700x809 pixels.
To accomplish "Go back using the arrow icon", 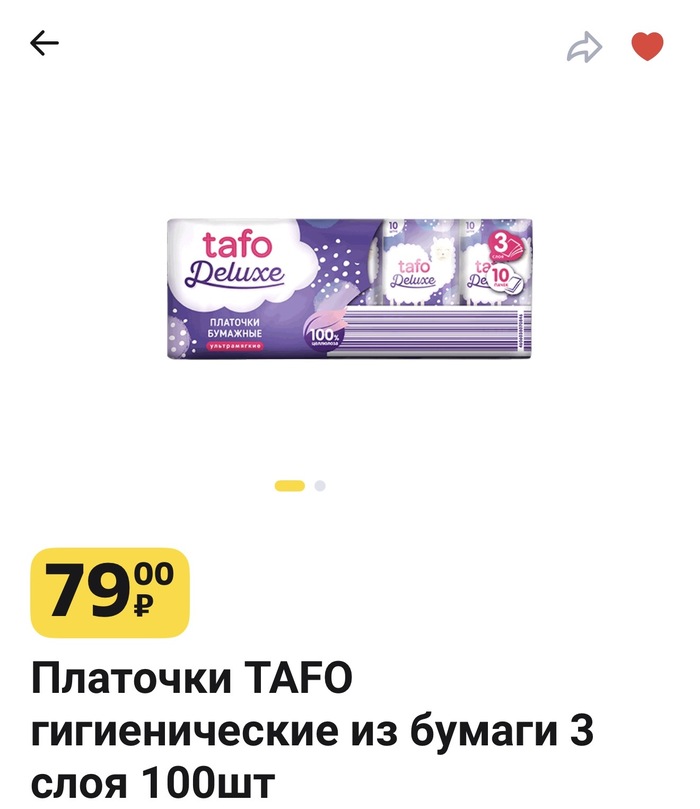I will coord(45,43).
